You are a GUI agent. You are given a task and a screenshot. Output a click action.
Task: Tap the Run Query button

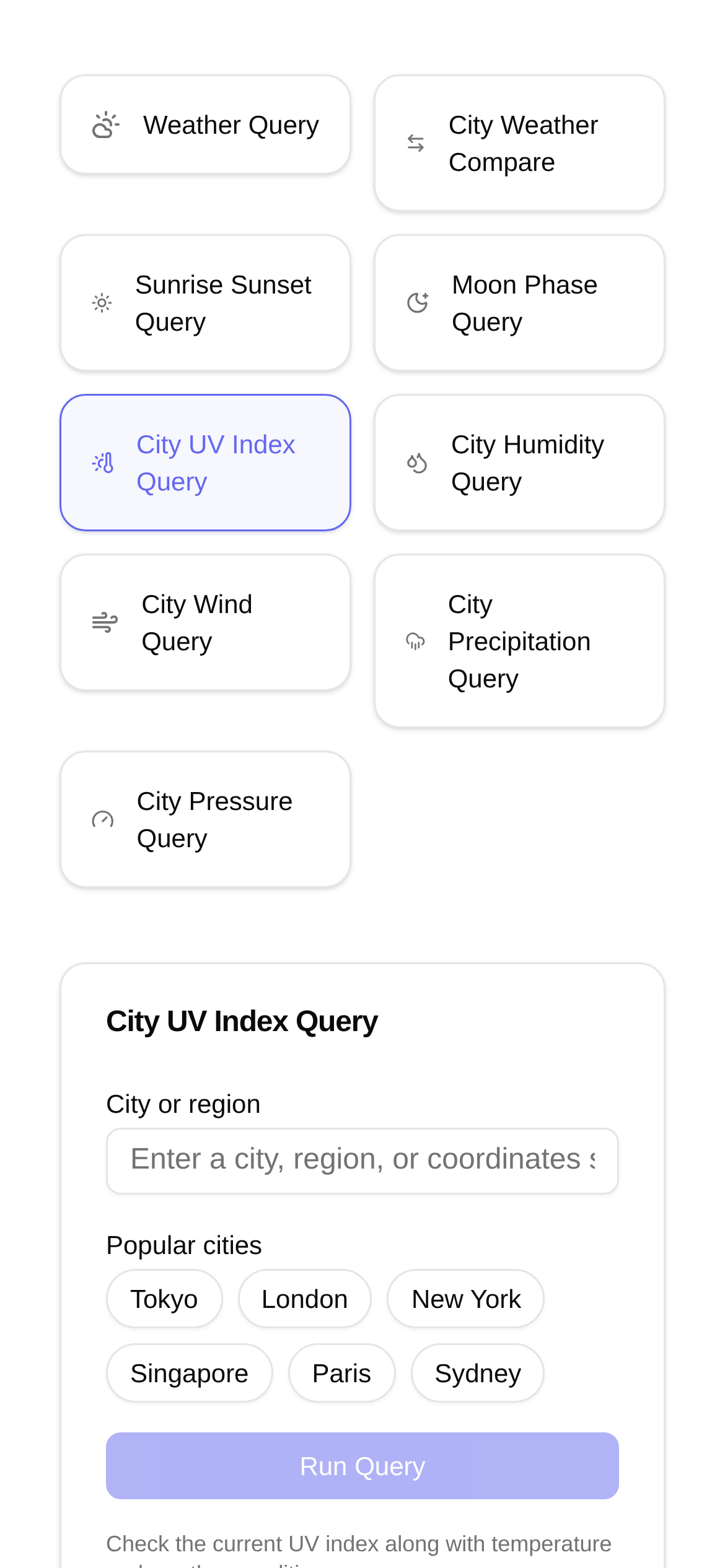(x=362, y=1466)
